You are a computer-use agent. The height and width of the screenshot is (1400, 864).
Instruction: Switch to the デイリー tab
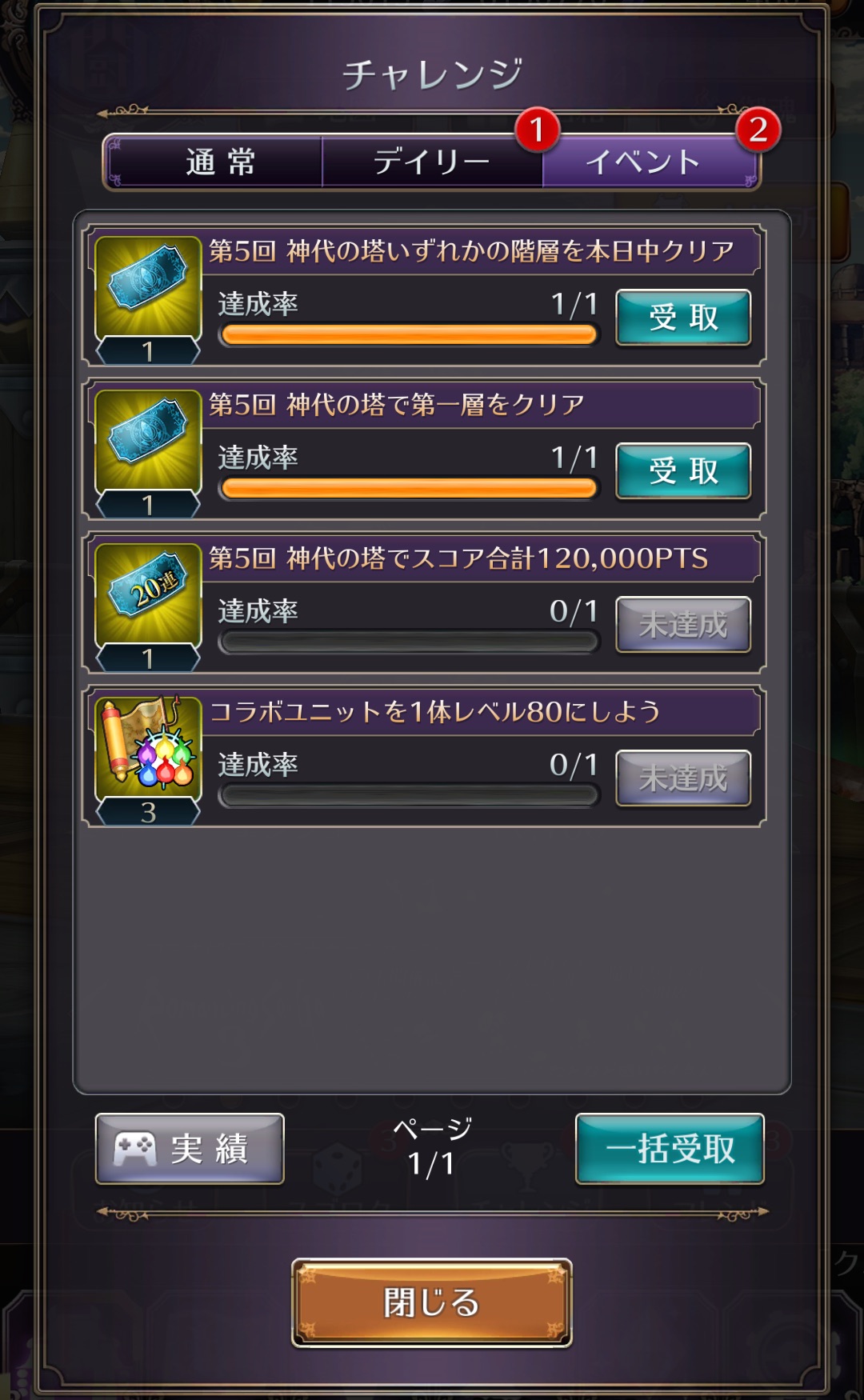coord(432,162)
